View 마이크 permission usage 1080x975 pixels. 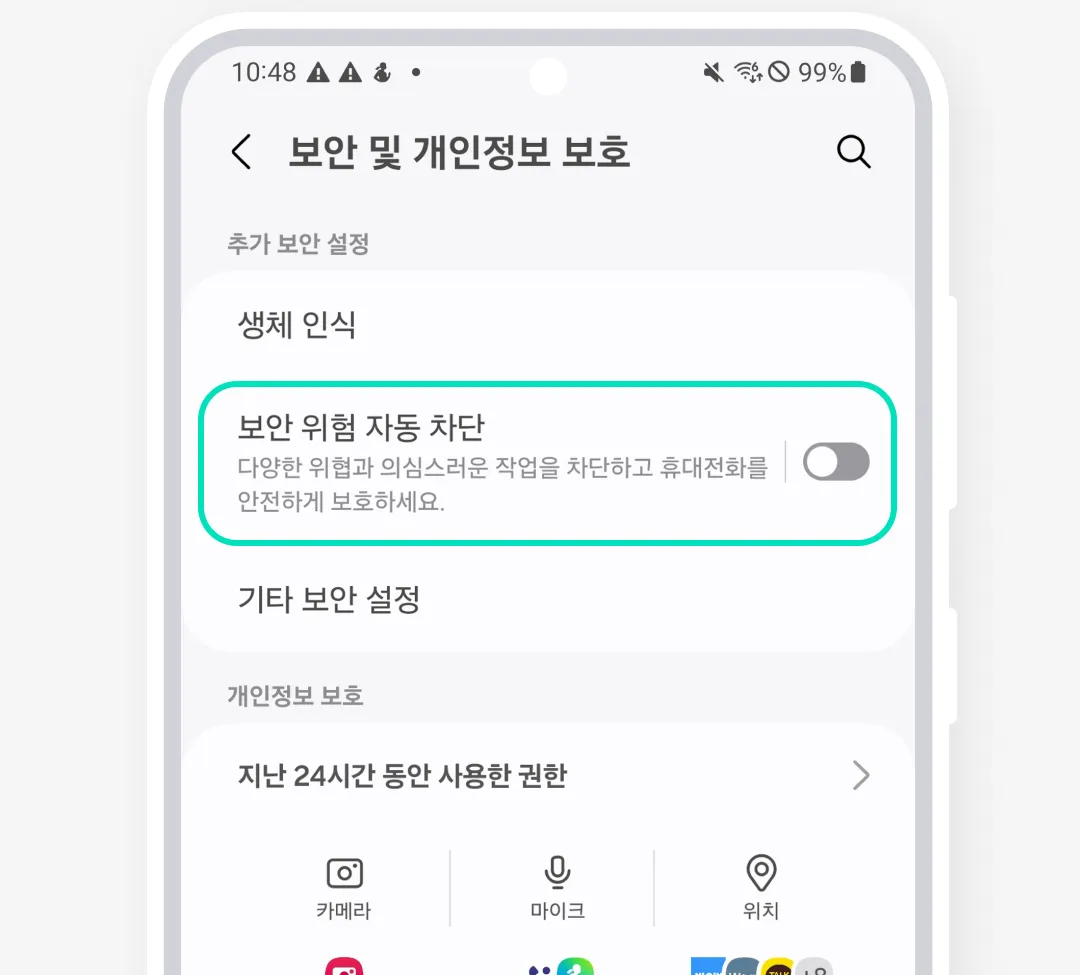[x=557, y=888]
